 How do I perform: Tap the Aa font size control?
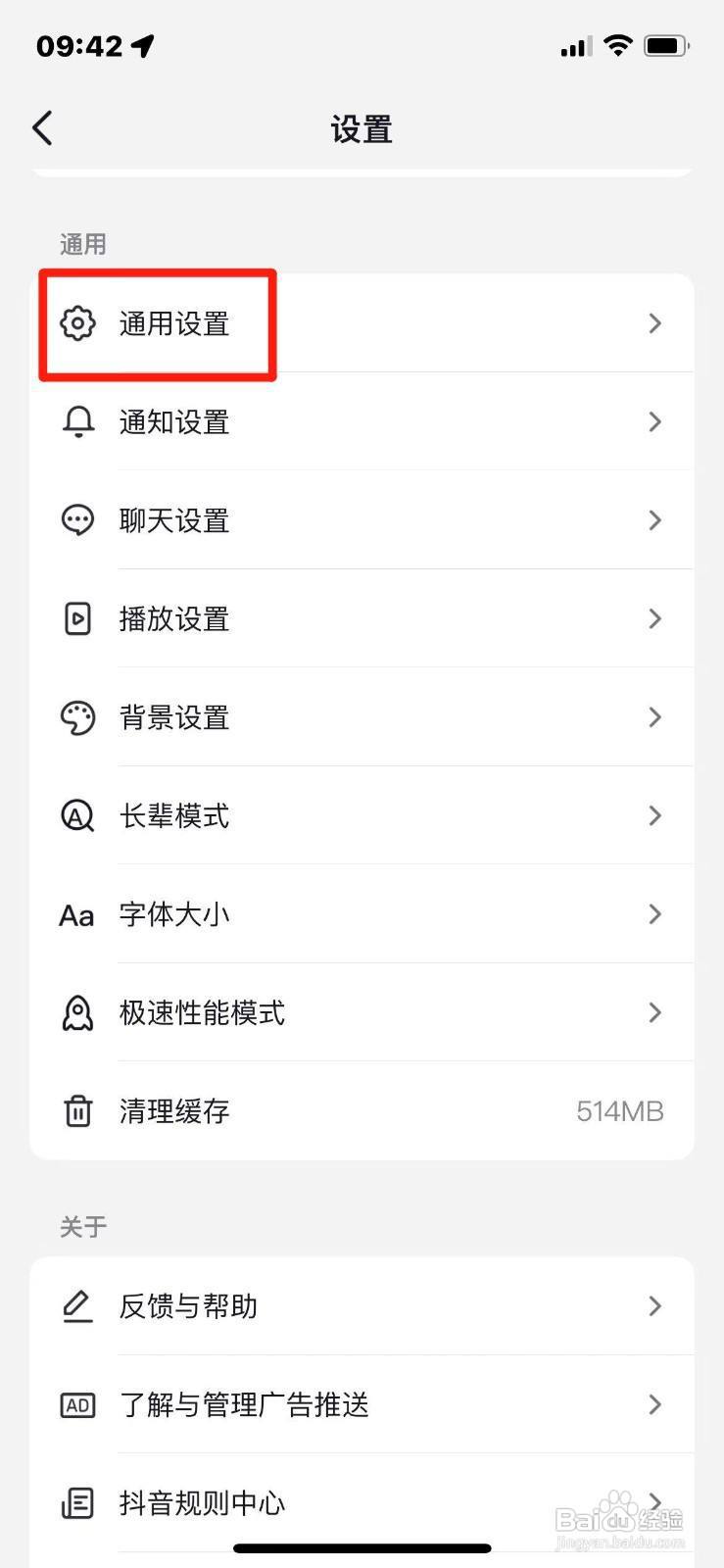[x=75, y=914]
